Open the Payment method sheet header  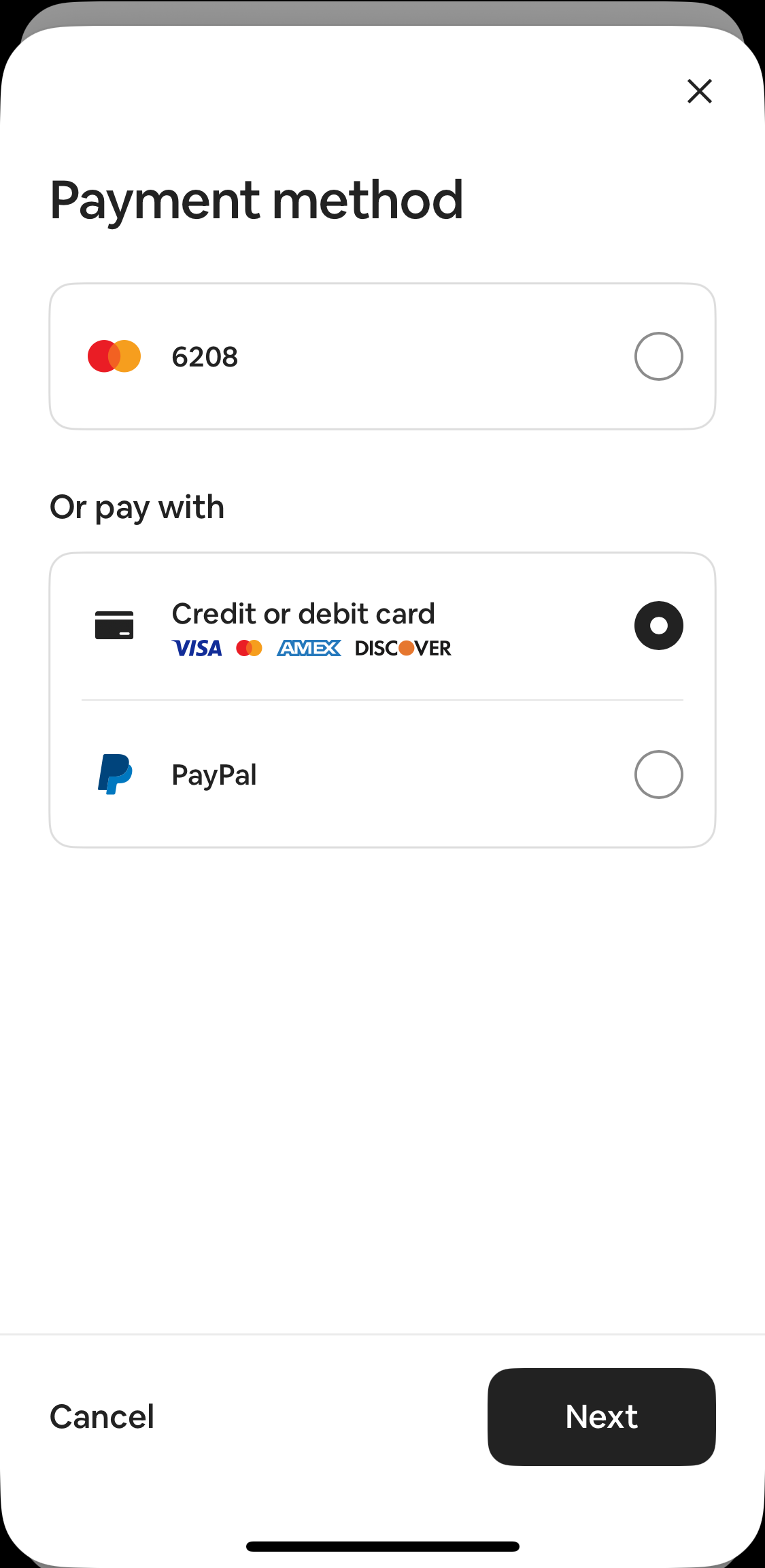tap(256, 199)
